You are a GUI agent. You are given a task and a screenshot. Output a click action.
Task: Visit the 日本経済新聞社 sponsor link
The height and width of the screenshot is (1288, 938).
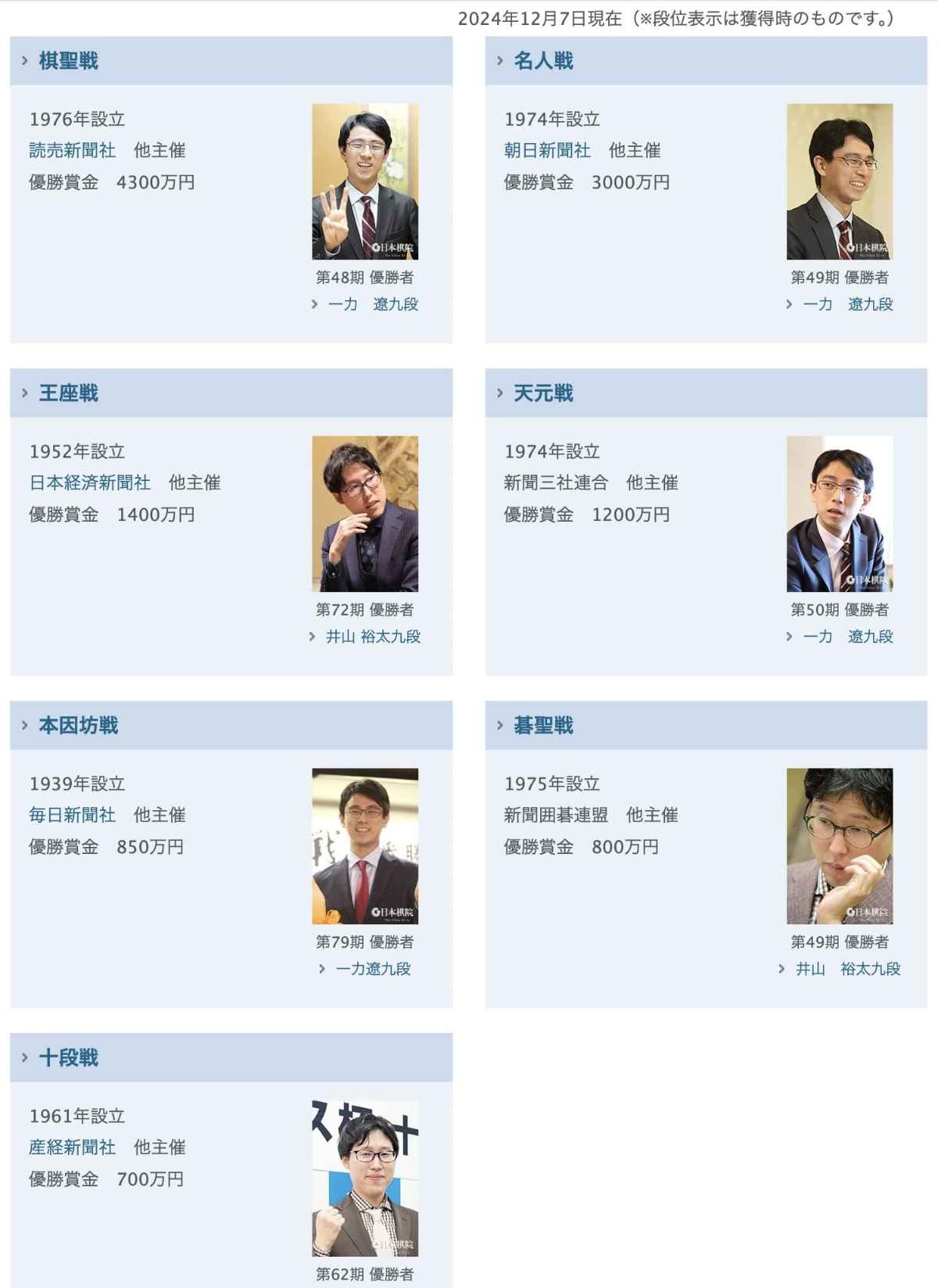click(x=90, y=483)
